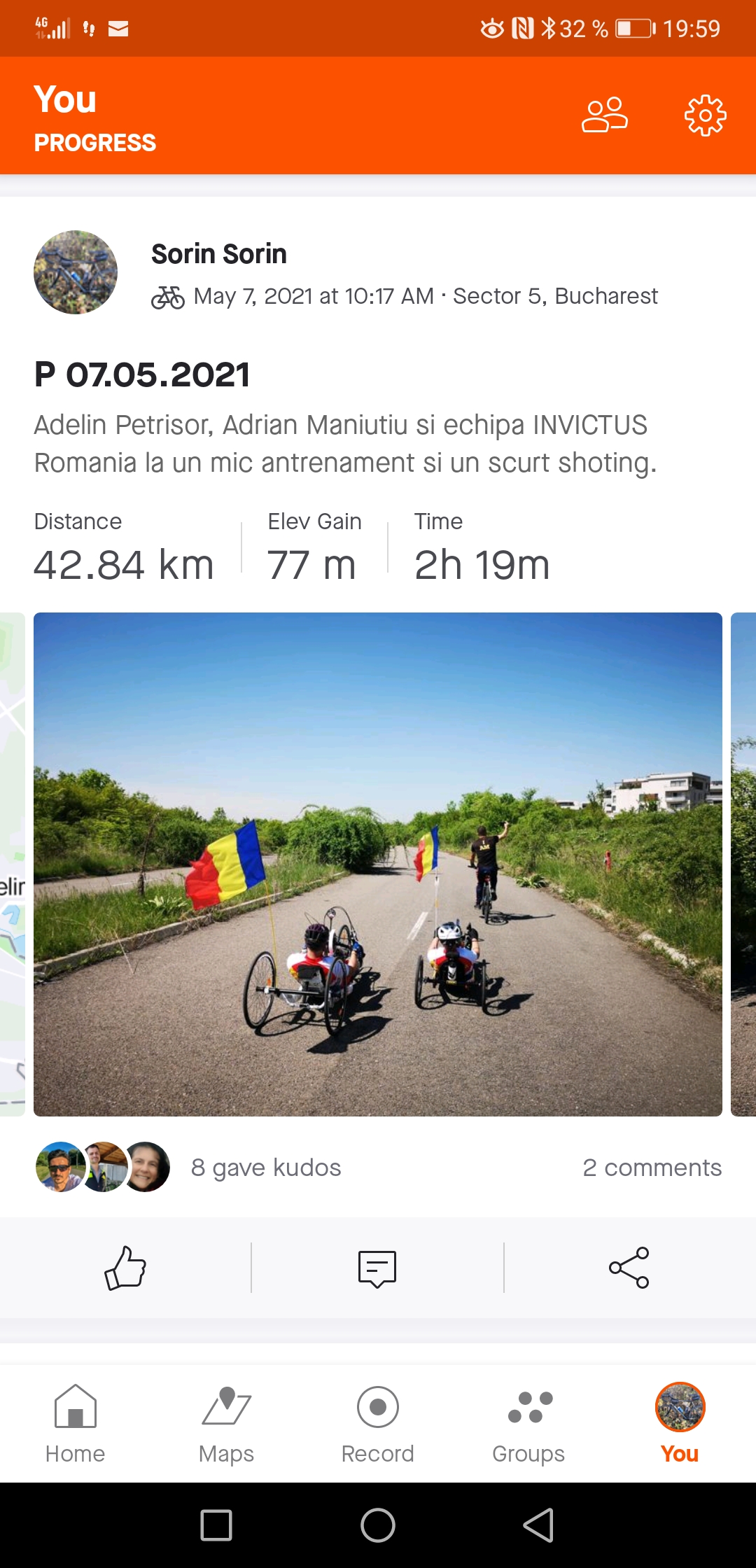Viewport: 756px width, 1568px height.
Task: Open the activity titled P 07.05.2021
Action: [142, 374]
